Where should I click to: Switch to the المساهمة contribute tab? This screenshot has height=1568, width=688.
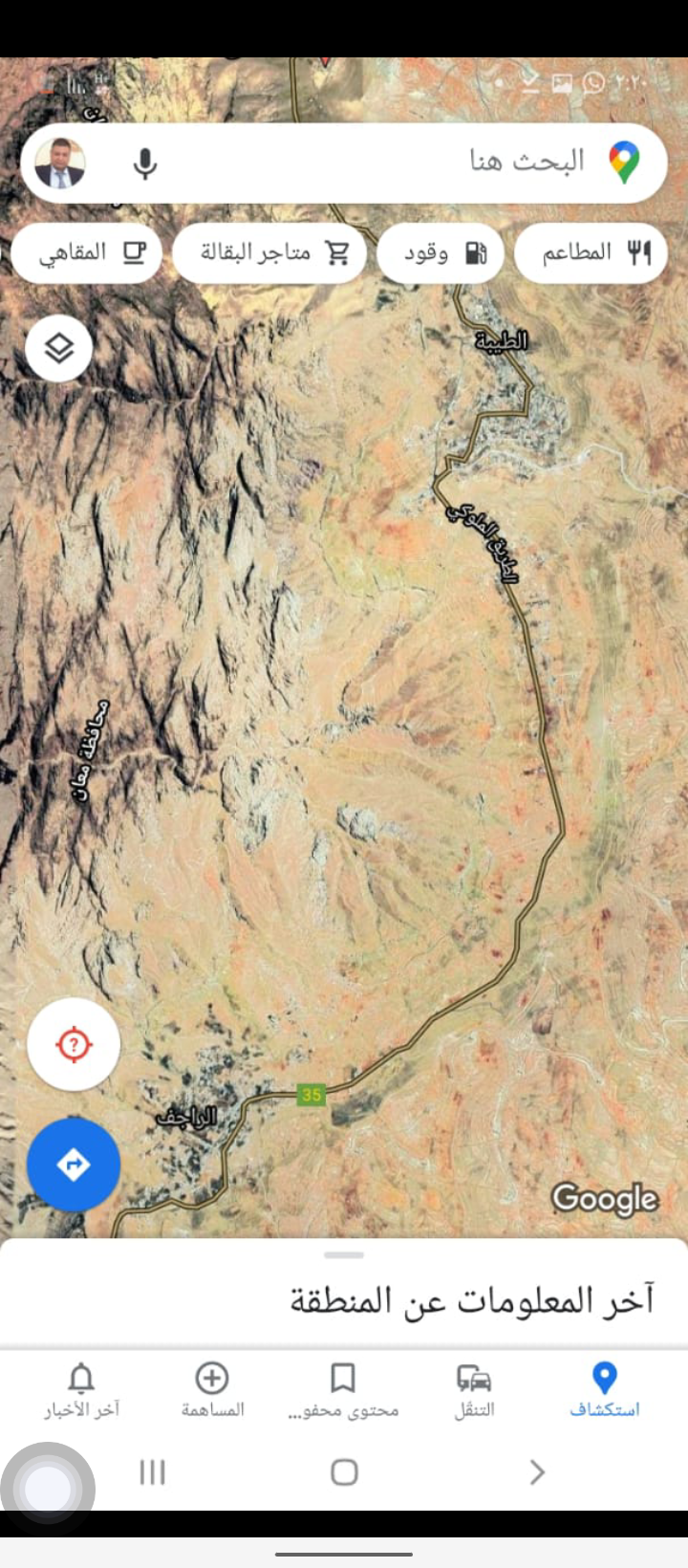click(x=212, y=1390)
